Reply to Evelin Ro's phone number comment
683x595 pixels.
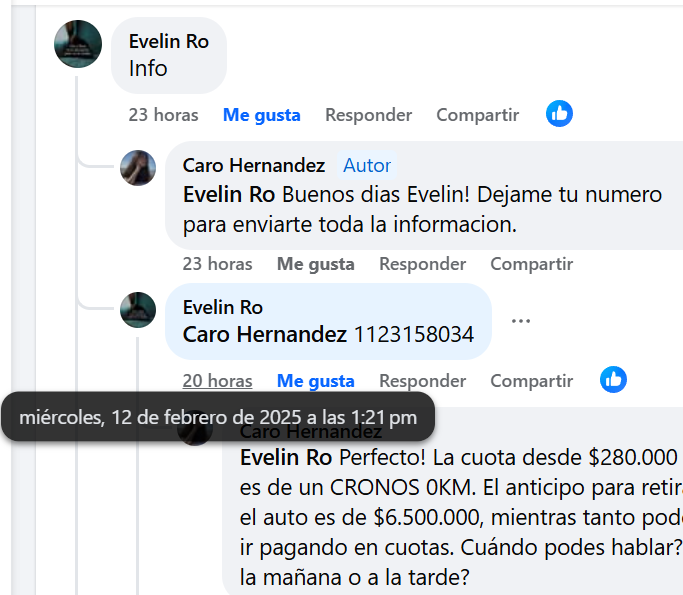(422, 381)
